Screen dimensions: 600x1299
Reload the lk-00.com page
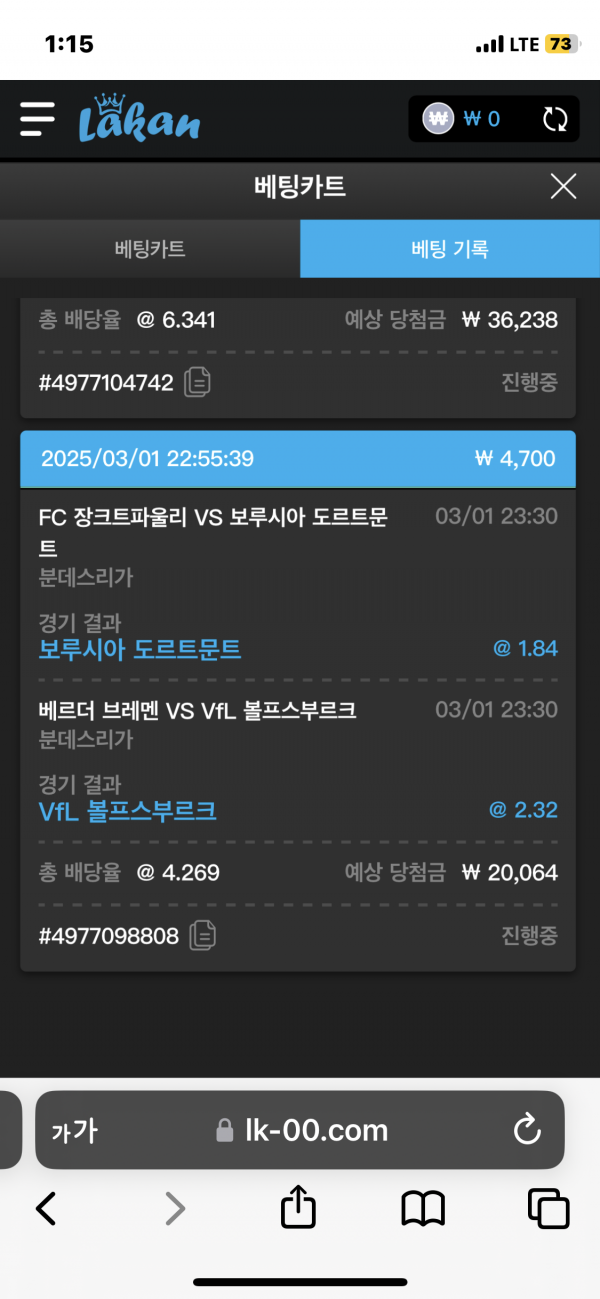(526, 1130)
